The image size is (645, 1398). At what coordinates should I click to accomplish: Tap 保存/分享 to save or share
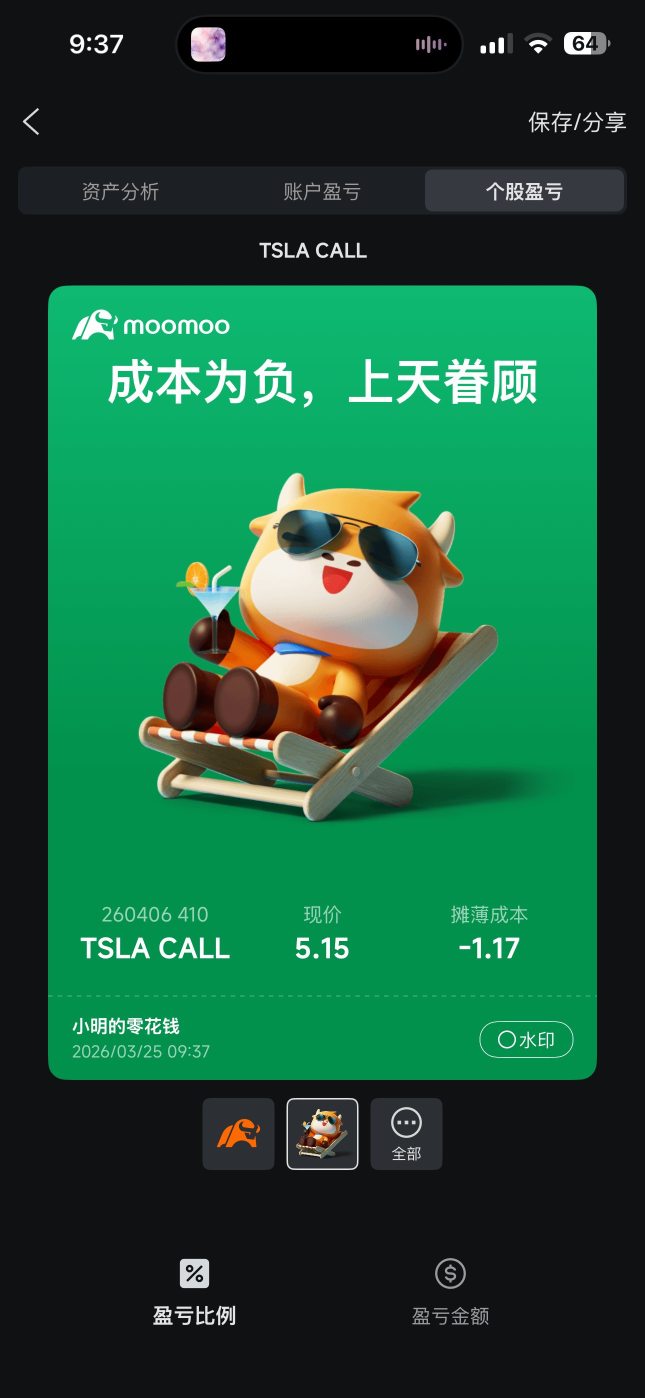pos(577,122)
